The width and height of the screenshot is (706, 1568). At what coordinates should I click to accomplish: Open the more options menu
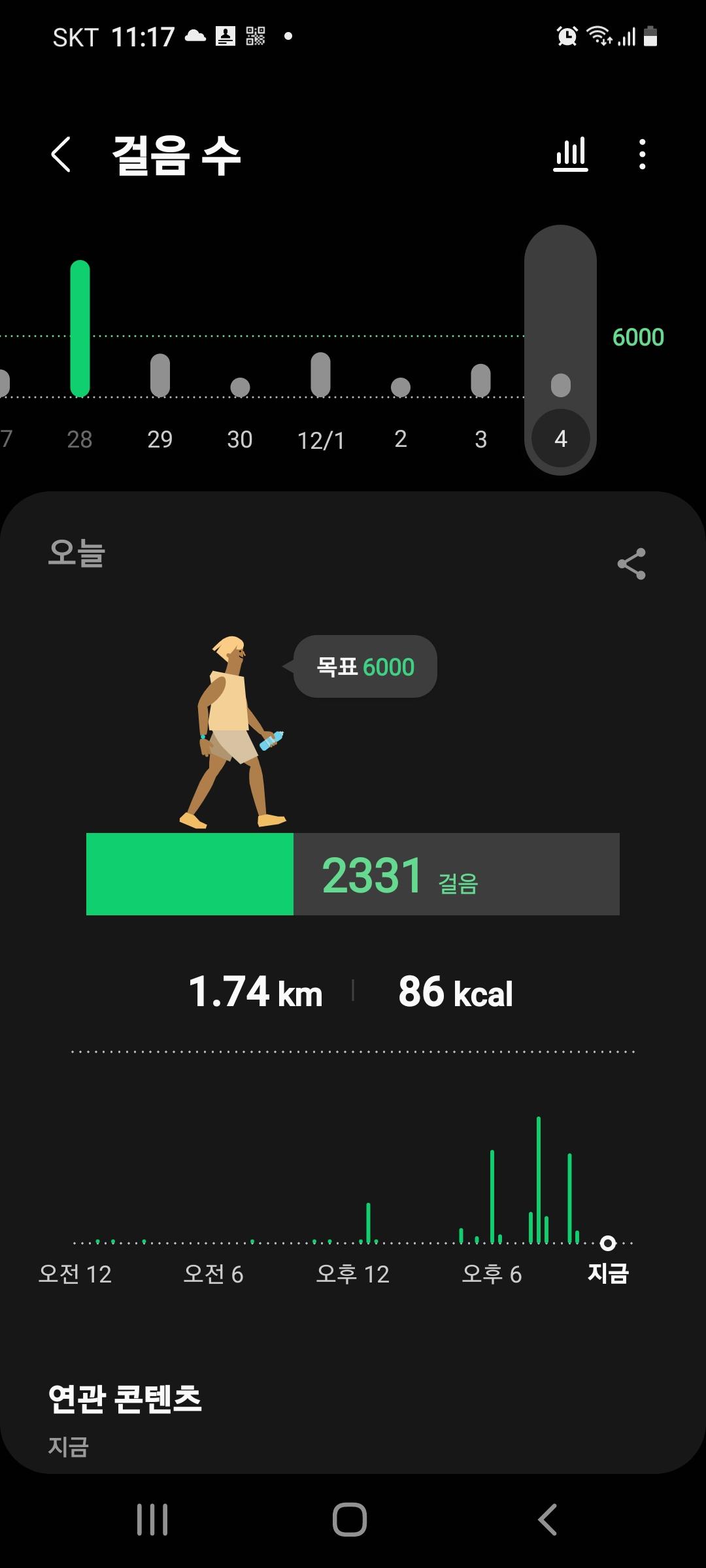(x=643, y=155)
